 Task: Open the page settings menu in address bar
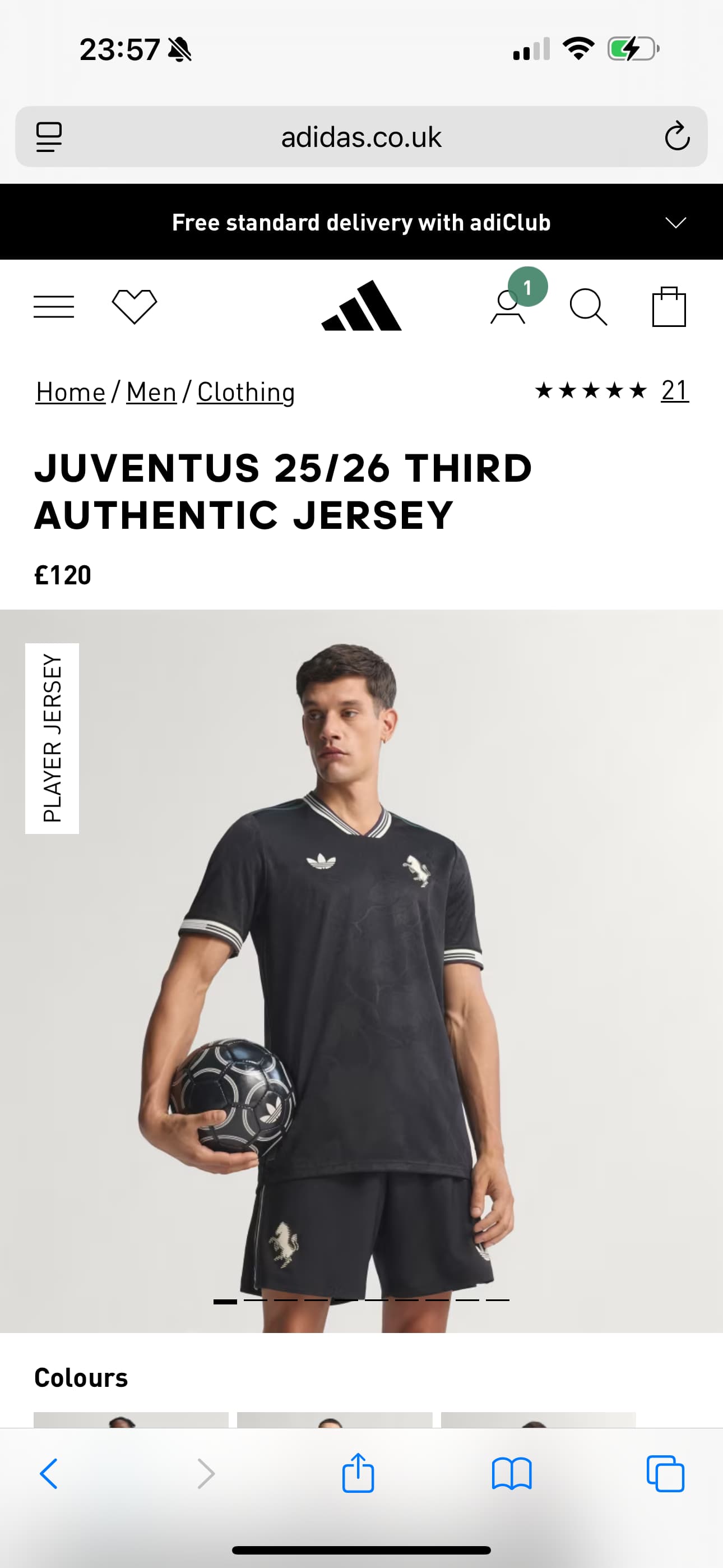[49, 137]
